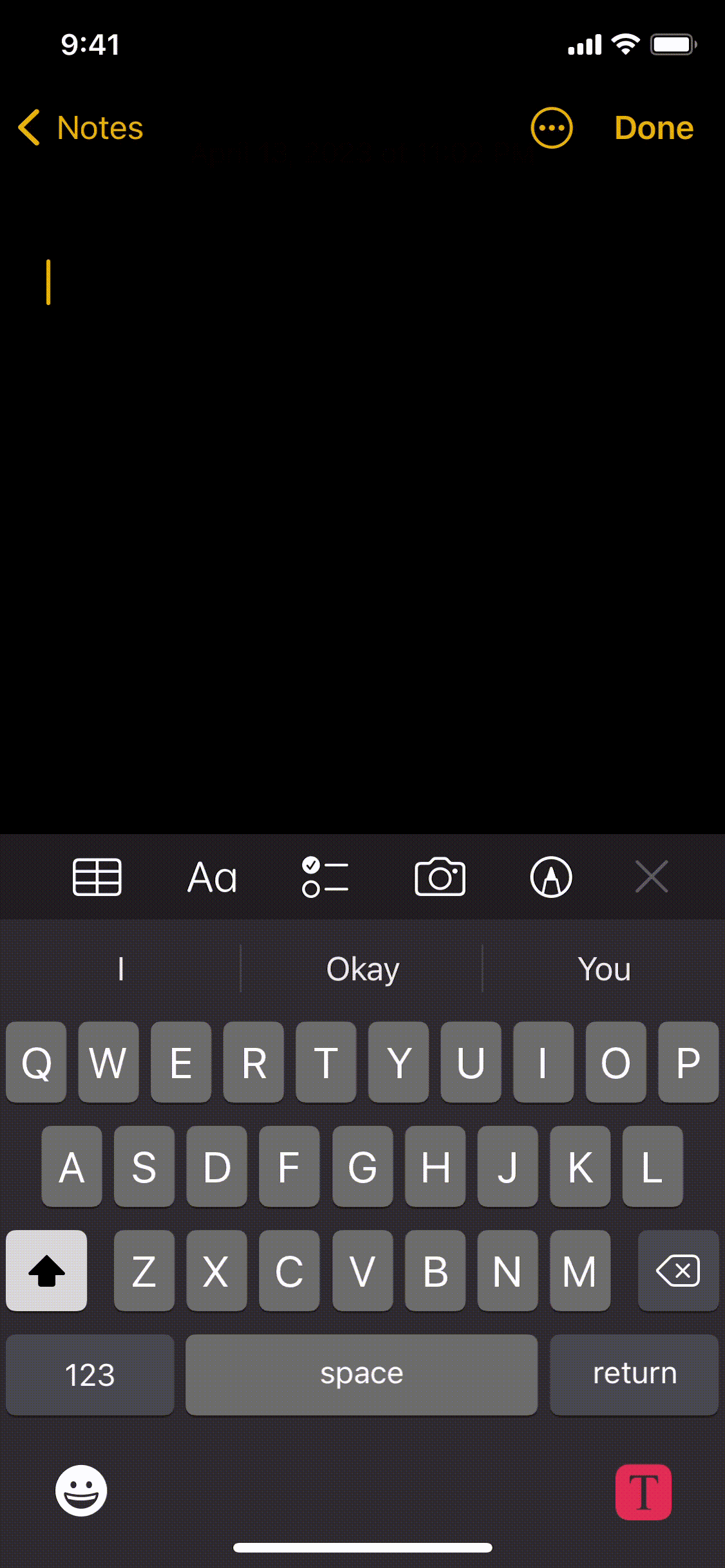Open the Aa text formatting options
Screen dimensions: 725x1568
212,877
